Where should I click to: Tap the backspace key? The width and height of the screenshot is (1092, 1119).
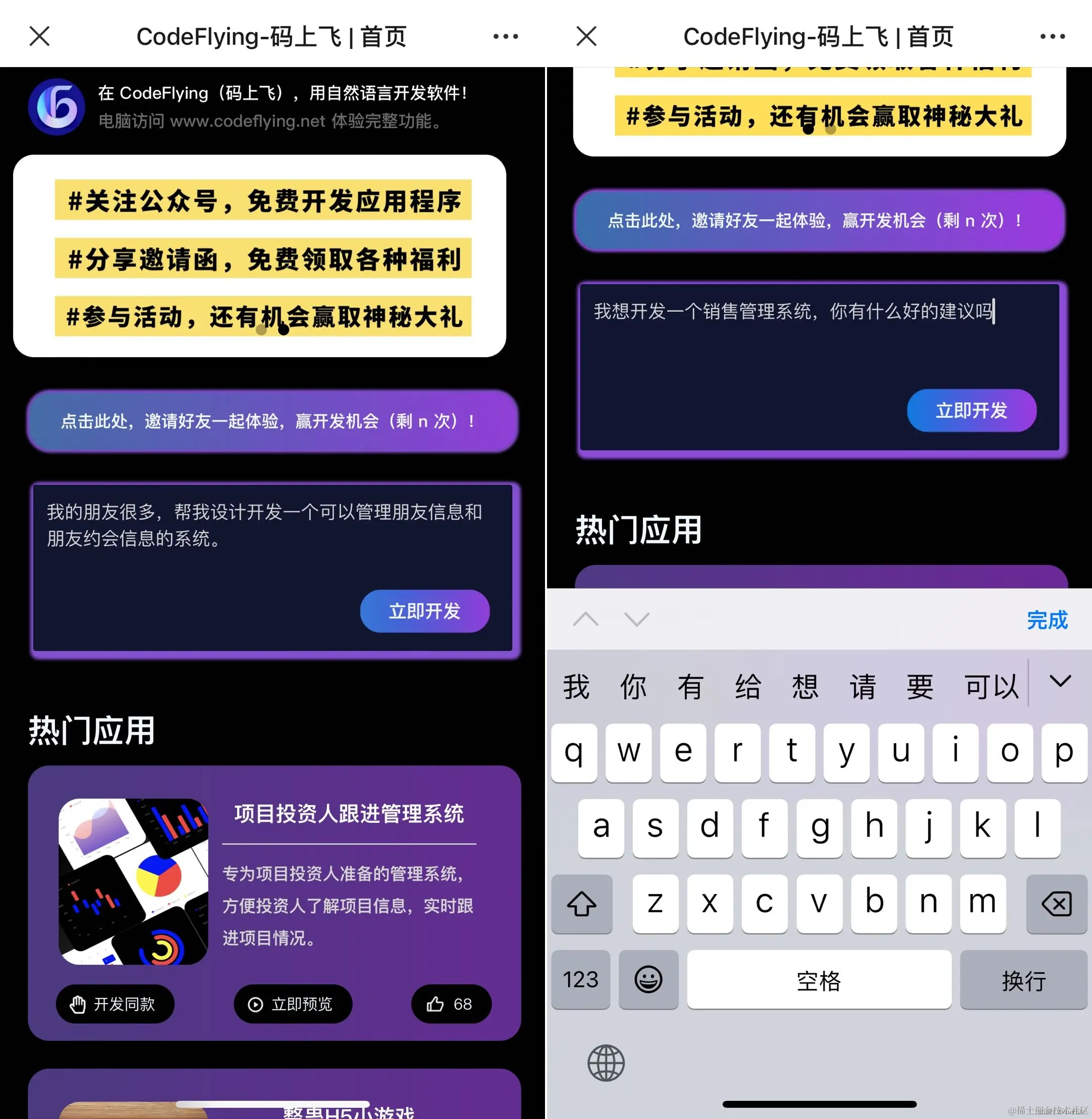(1056, 904)
